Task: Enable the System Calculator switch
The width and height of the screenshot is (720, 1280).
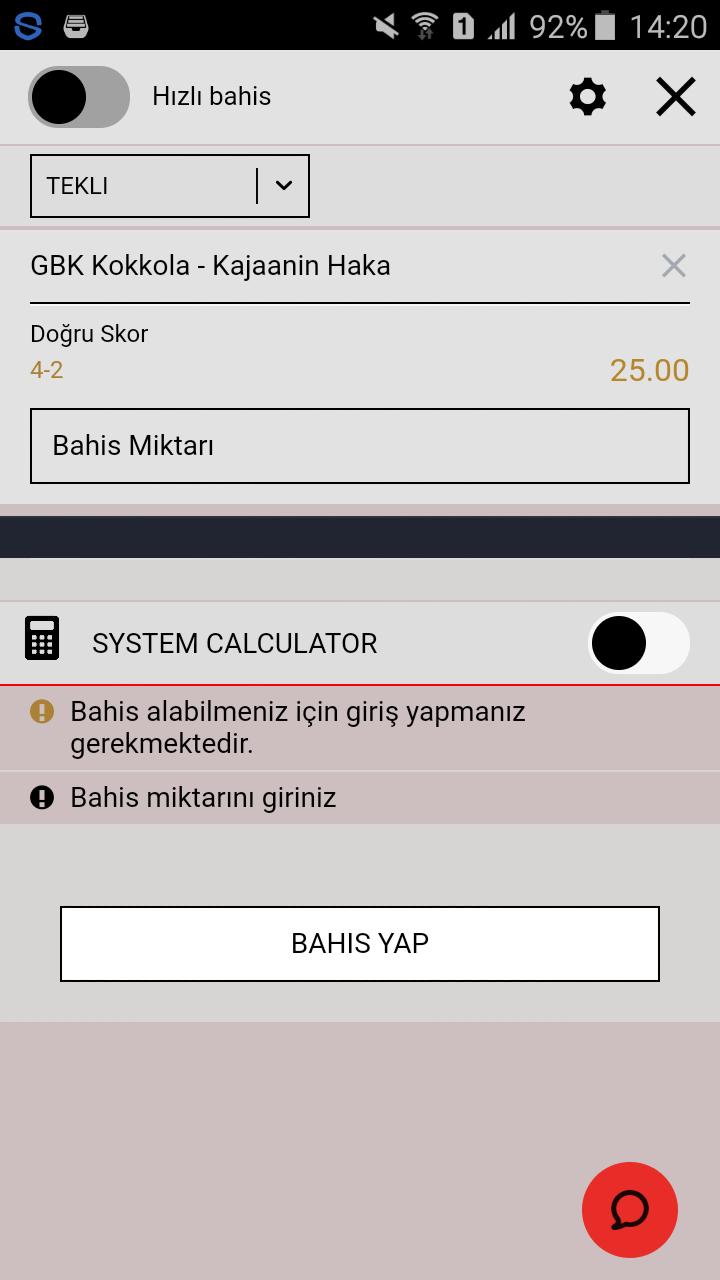Action: coord(639,643)
